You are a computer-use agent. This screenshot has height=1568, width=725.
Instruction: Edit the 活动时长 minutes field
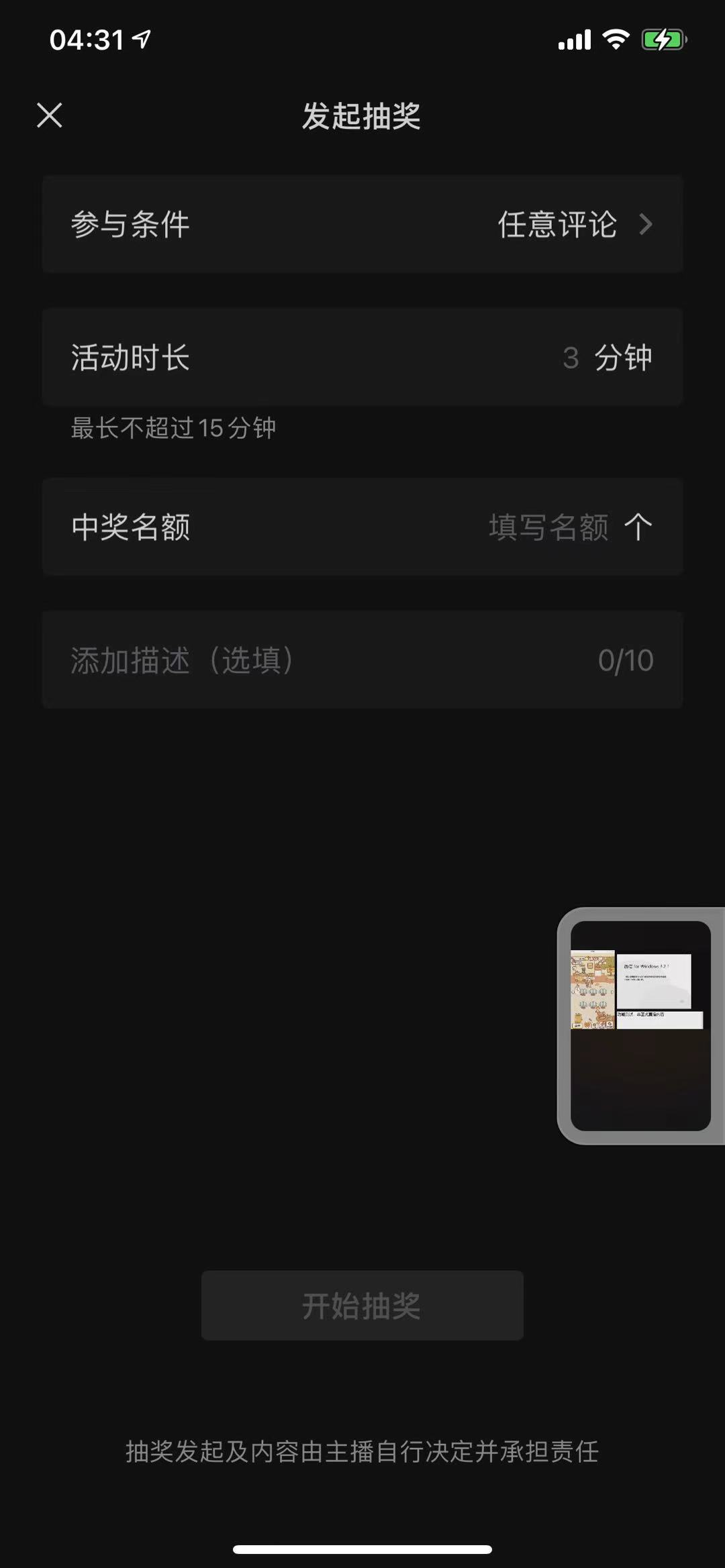(x=571, y=358)
